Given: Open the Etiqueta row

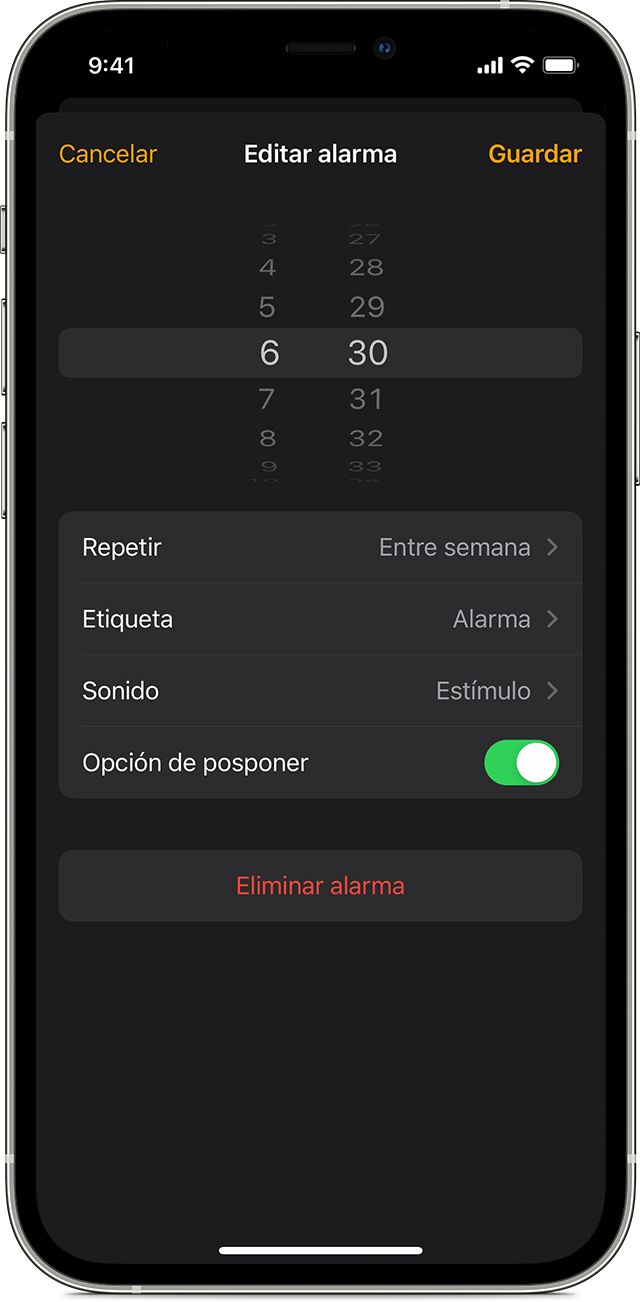Looking at the screenshot, I should 320,619.
